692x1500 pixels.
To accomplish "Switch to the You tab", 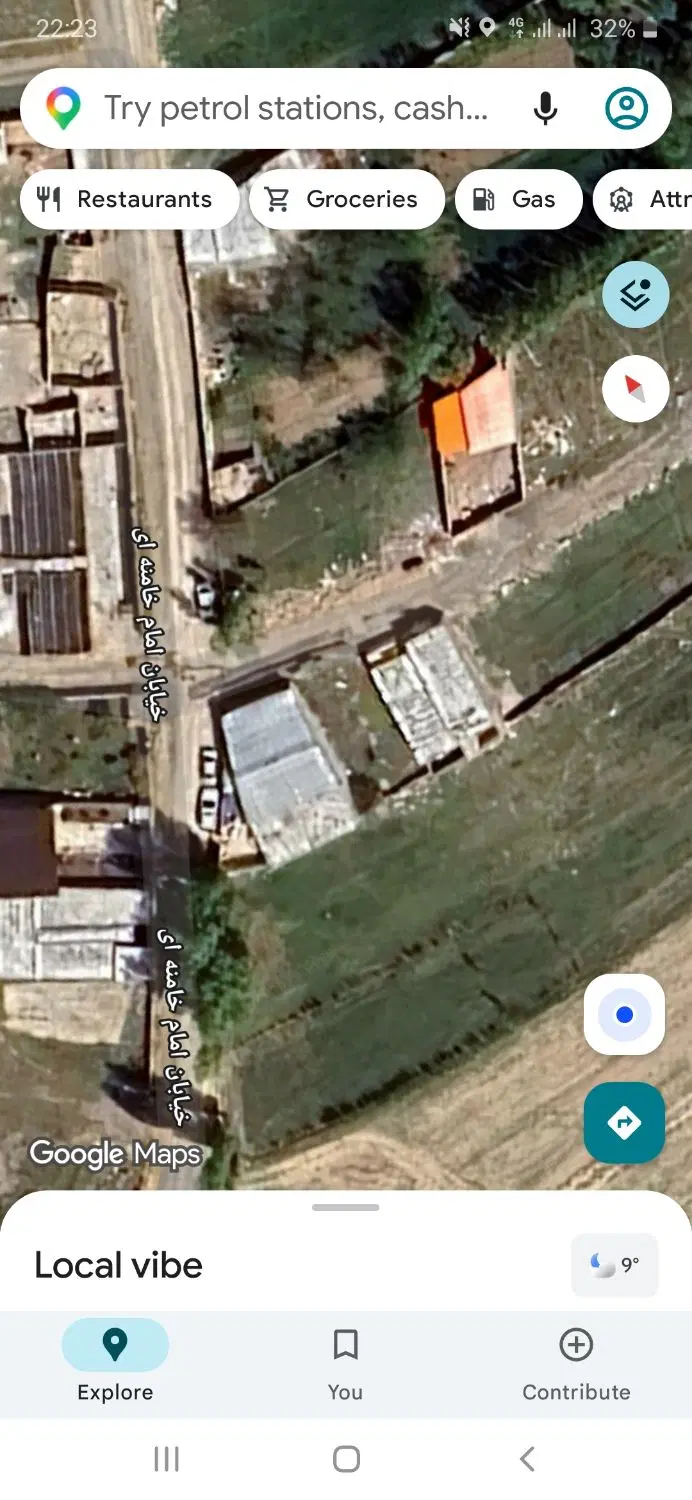I will (346, 1364).
